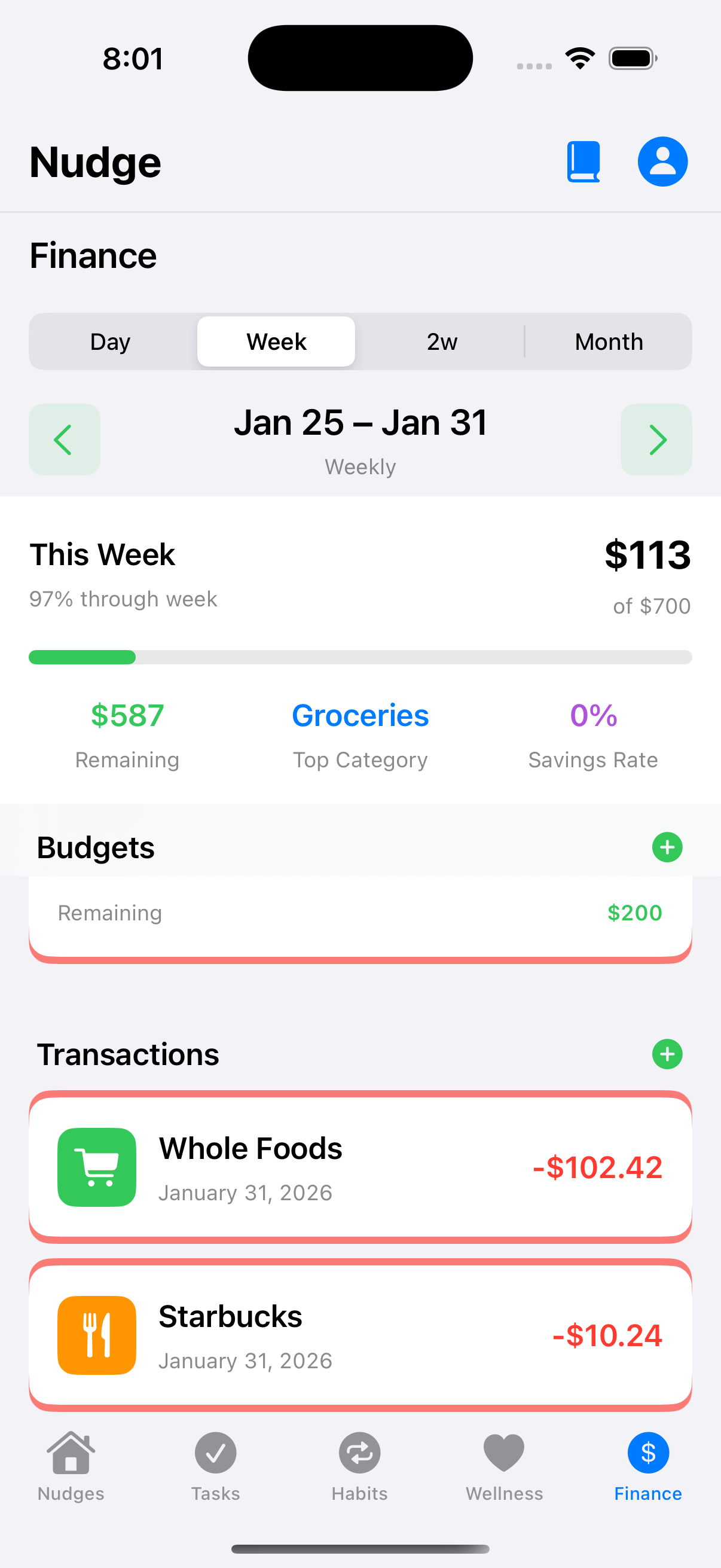
Task: Open the journal/book icon in the header
Action: (x=582, y=161)
